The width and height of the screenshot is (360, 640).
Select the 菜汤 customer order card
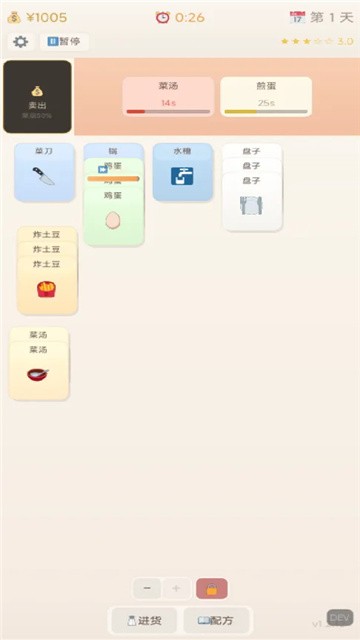168,96
